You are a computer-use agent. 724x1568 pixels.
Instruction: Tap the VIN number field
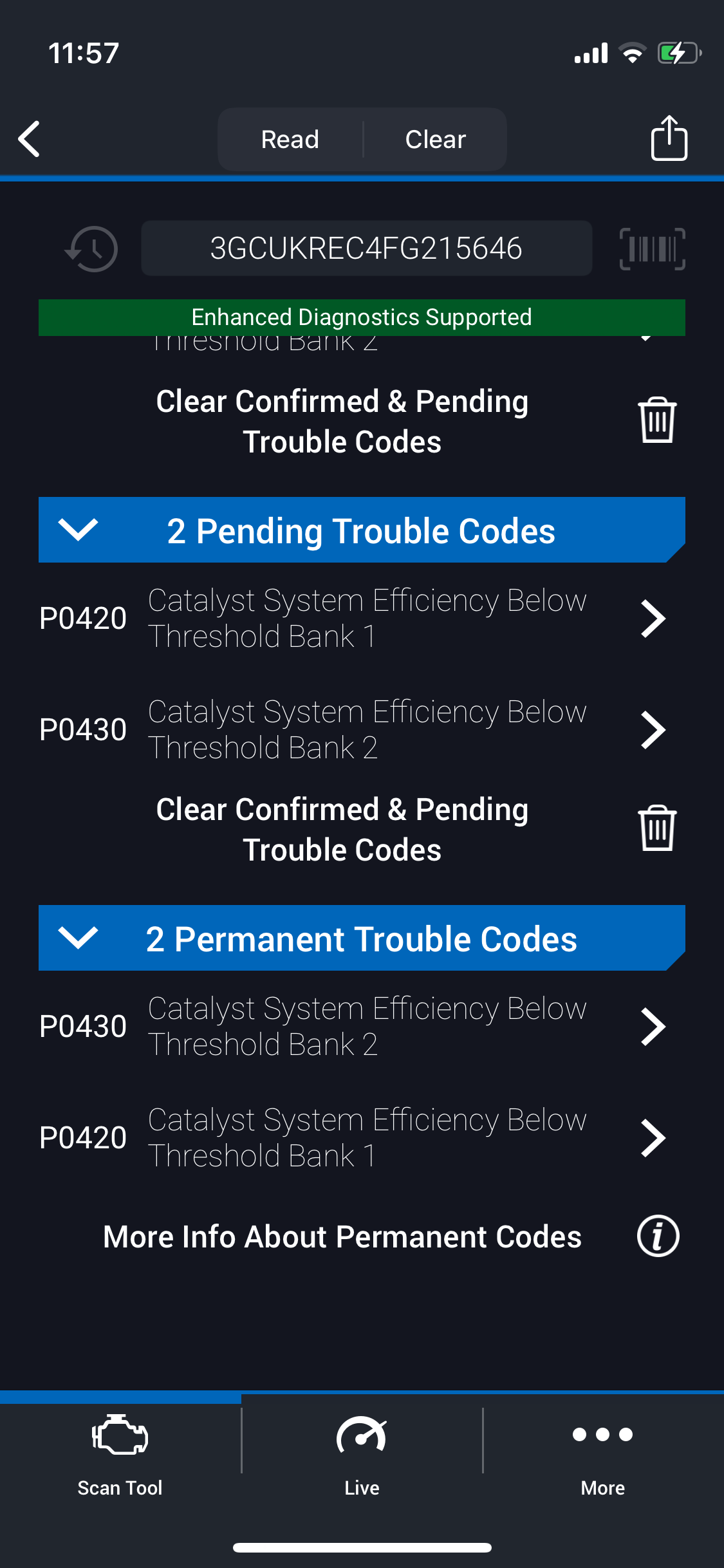click(366, 248)
